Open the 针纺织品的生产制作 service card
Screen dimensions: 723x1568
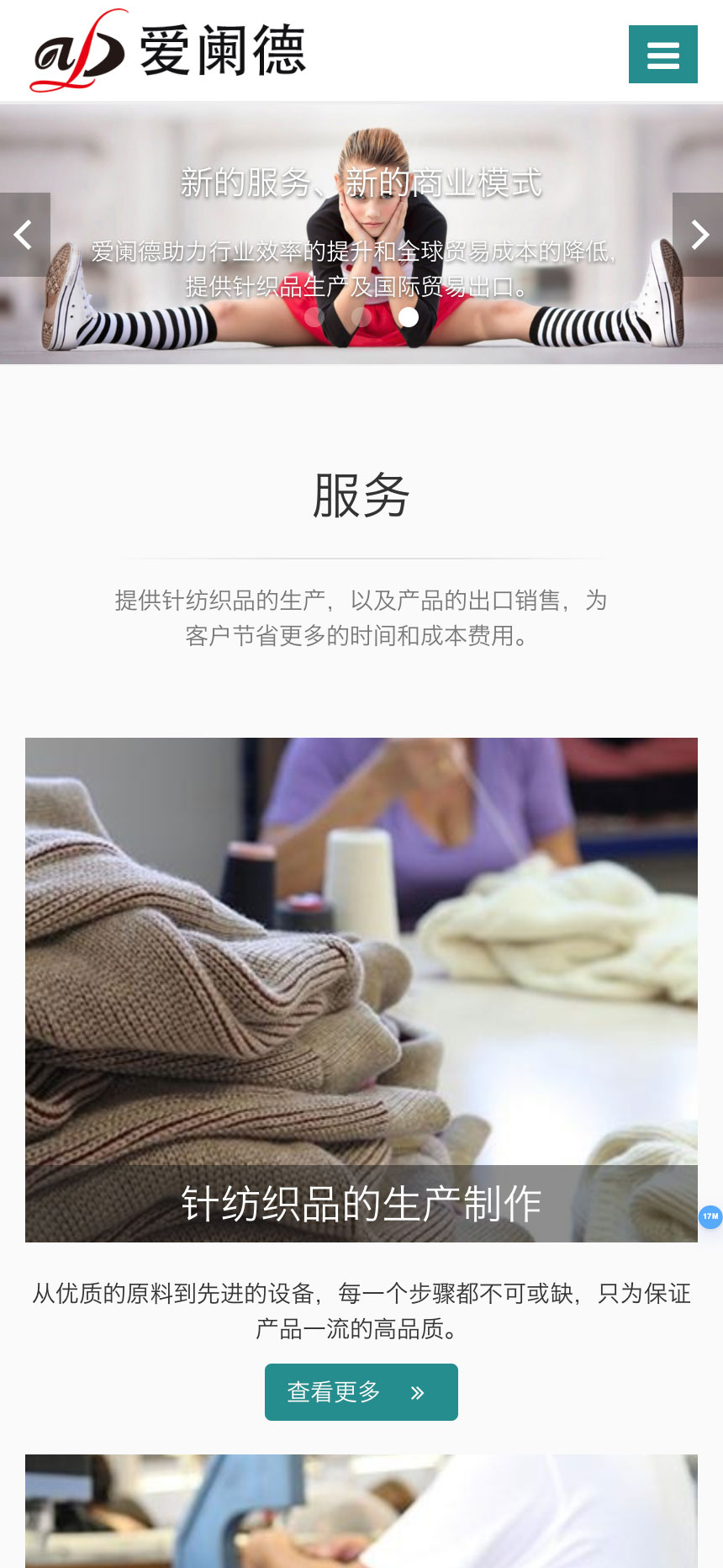pos(361,989)
